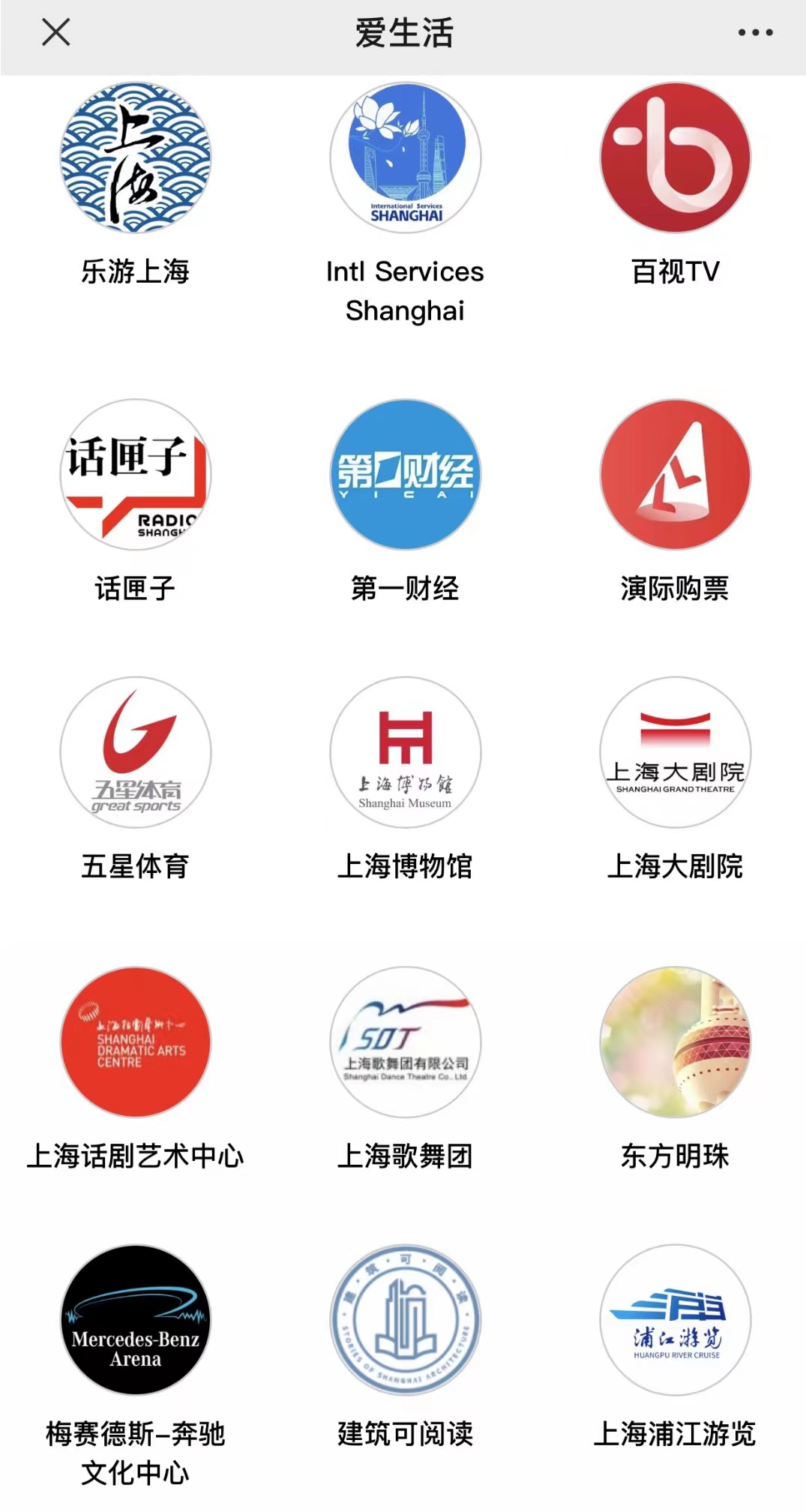Choose 上海歌舞团
This screenshot has height=1512, width=806.
[406, 1042]
